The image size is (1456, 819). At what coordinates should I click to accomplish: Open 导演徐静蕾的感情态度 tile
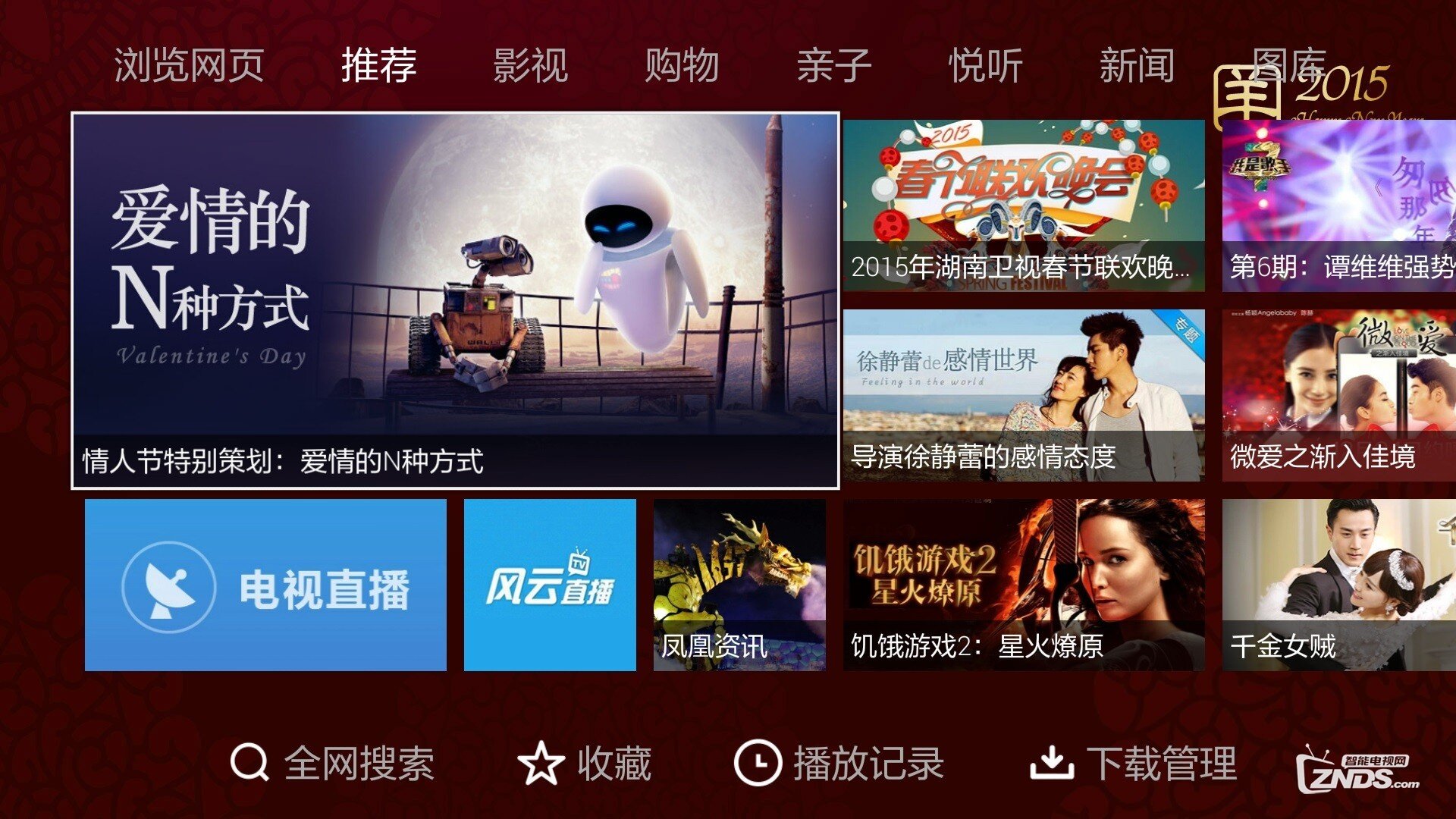coord(1024,394)
